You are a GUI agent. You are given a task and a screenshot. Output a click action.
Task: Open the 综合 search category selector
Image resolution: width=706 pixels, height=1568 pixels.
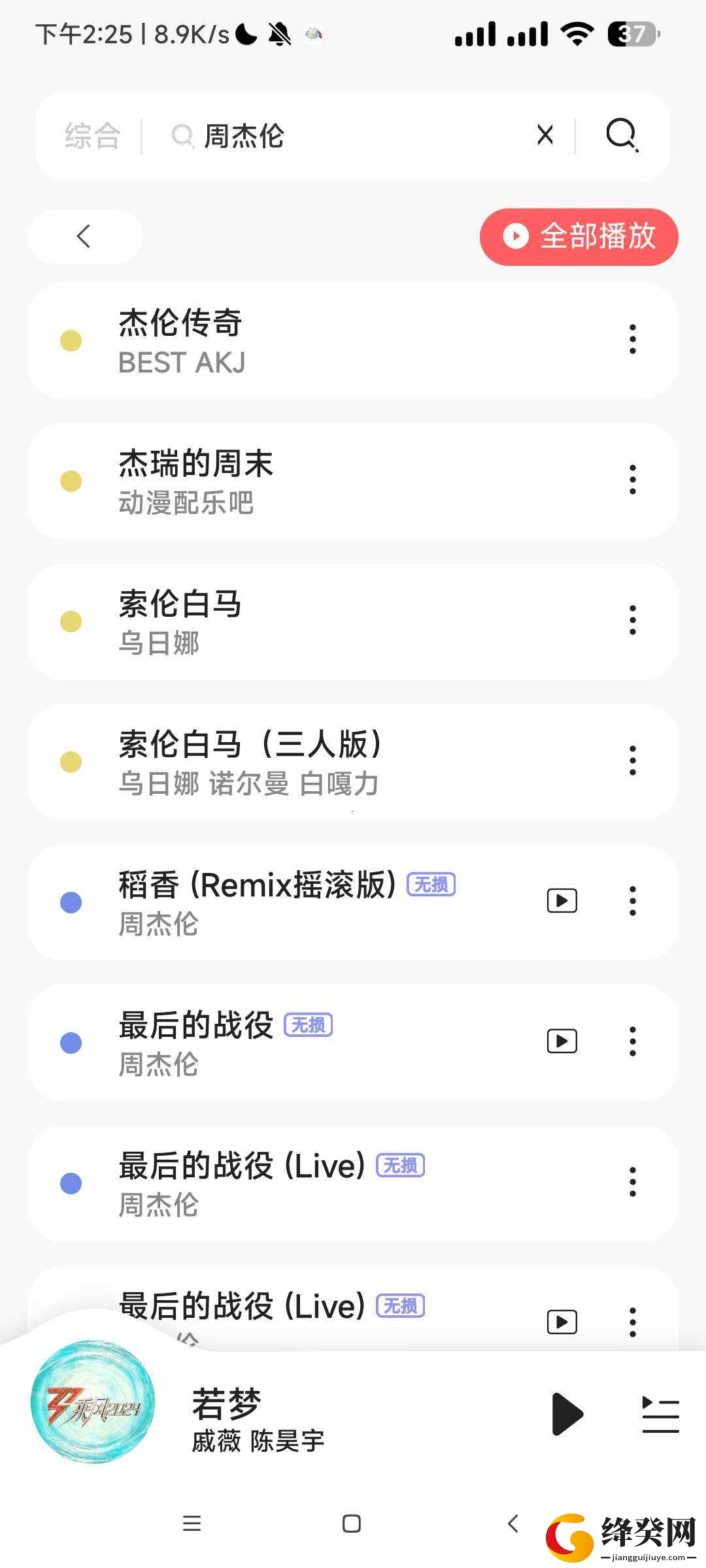pos(93,136)
